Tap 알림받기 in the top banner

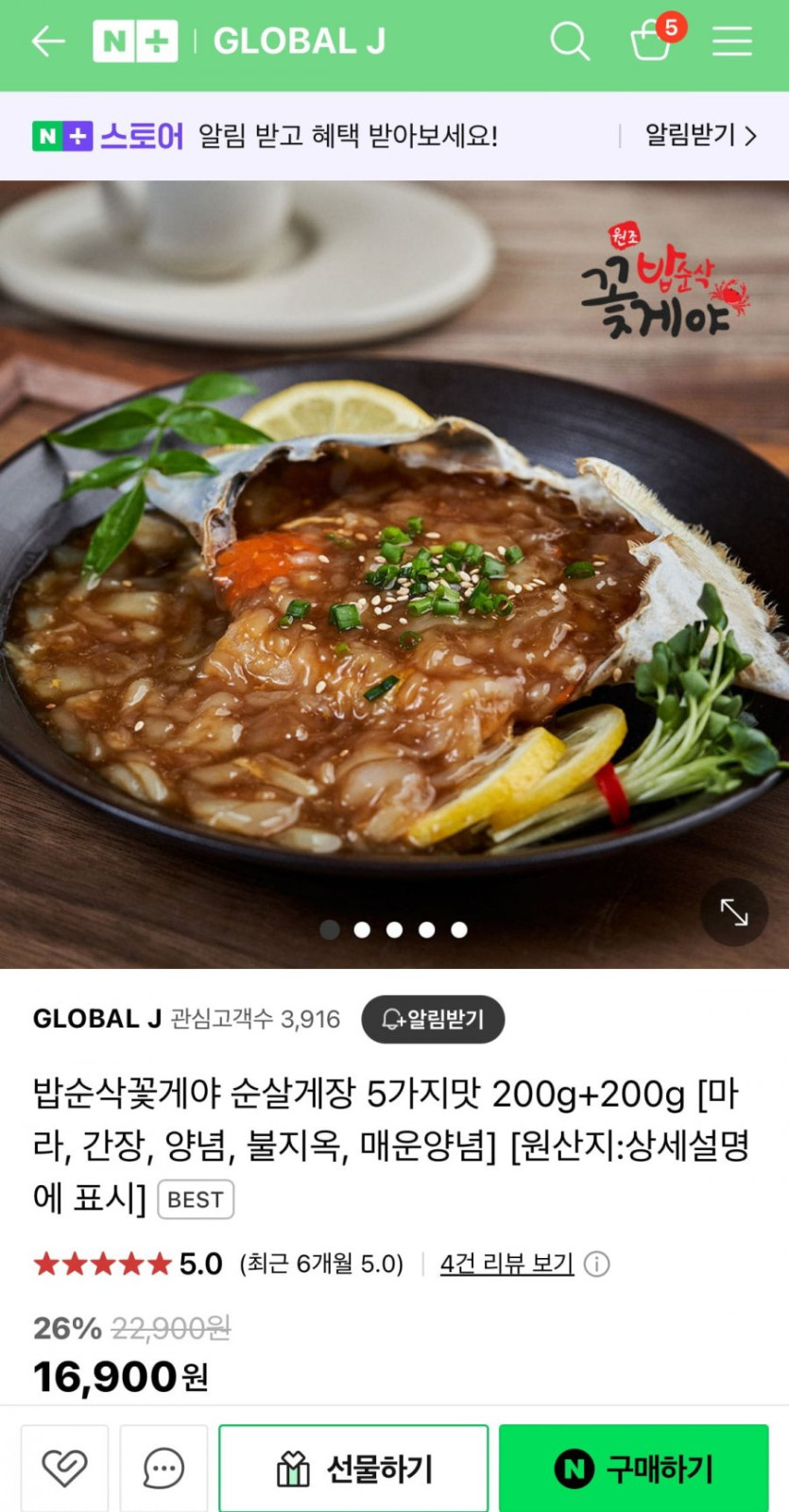700,136
